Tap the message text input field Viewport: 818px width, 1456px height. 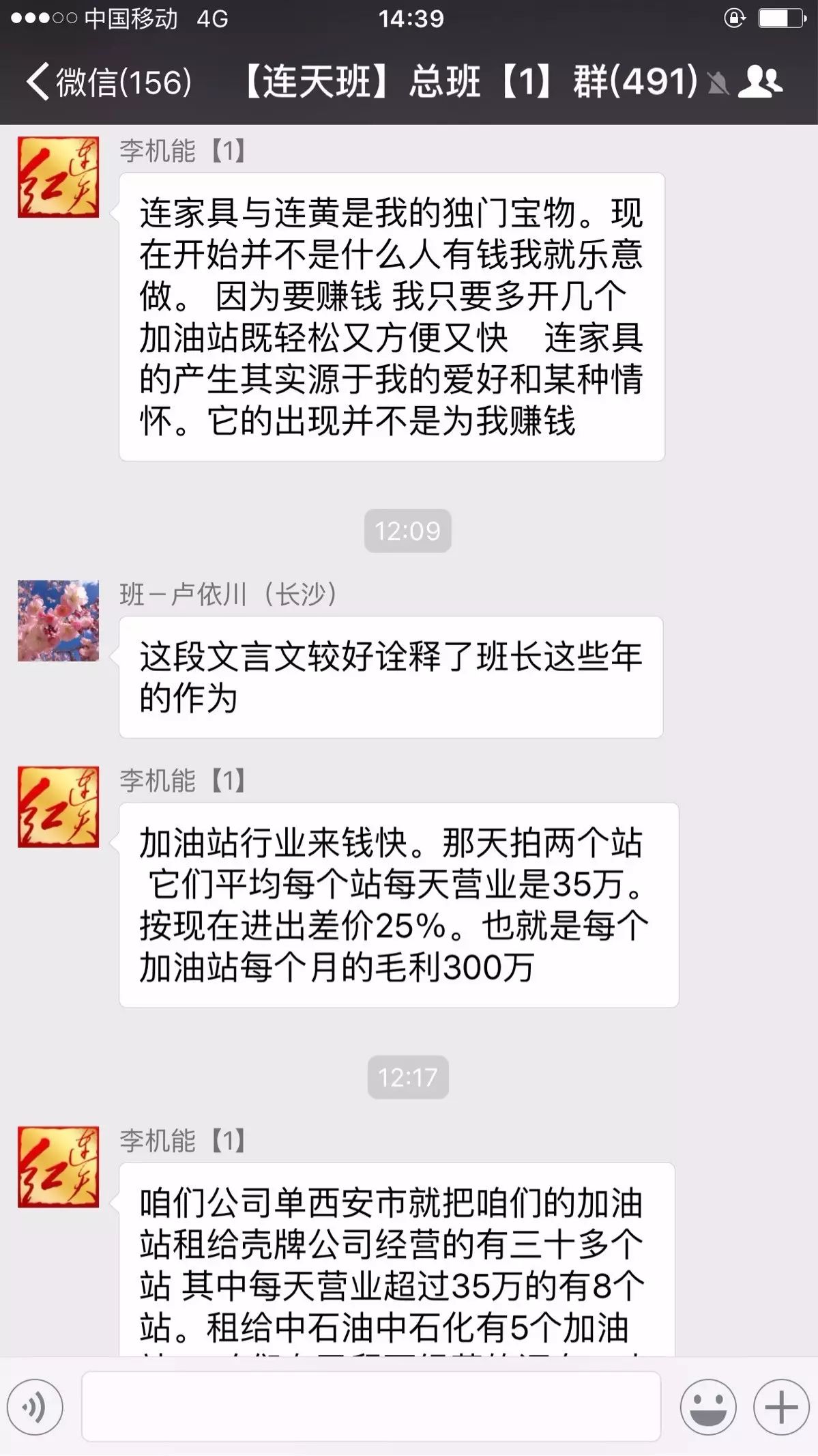(x=371, y=1406)
